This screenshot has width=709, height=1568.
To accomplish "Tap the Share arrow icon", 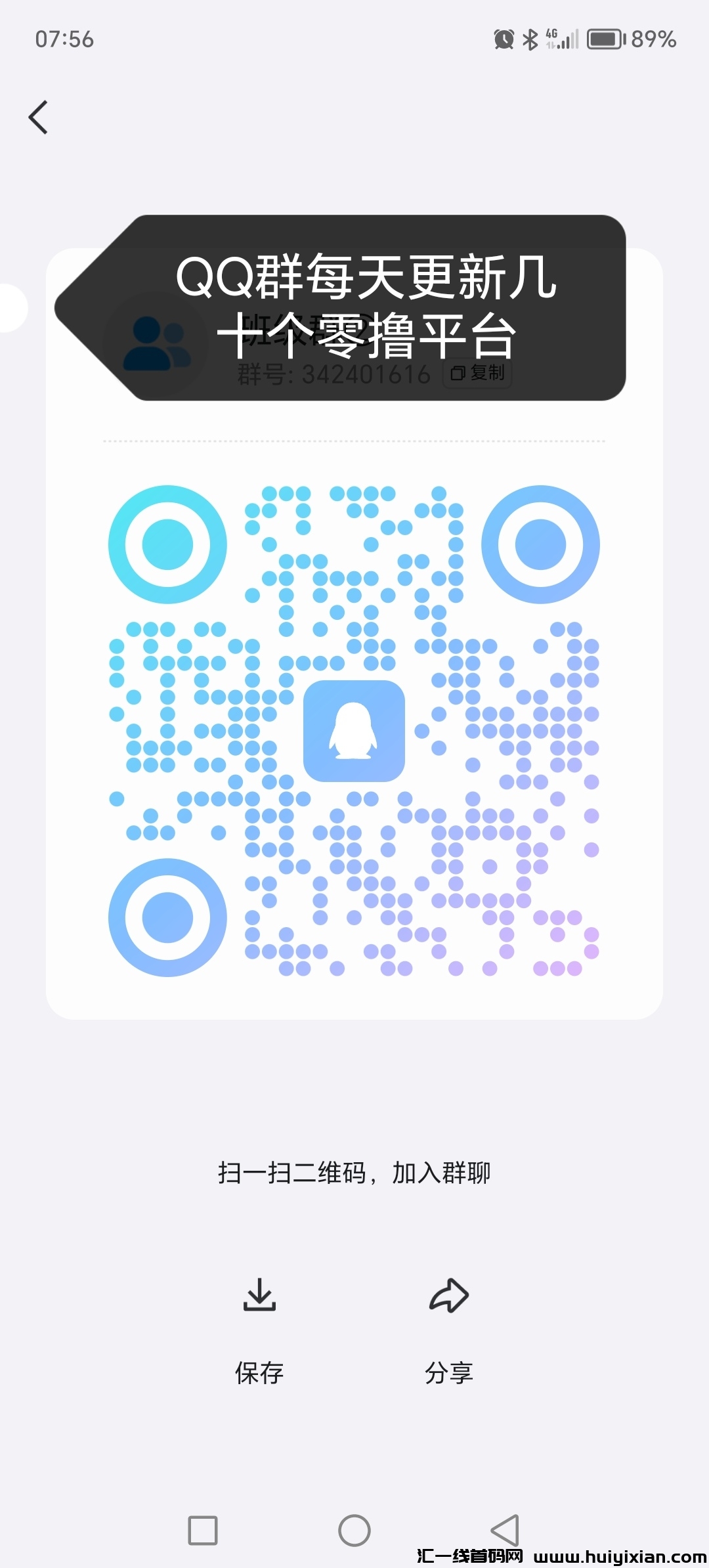I will click(x=449, y=1295).
